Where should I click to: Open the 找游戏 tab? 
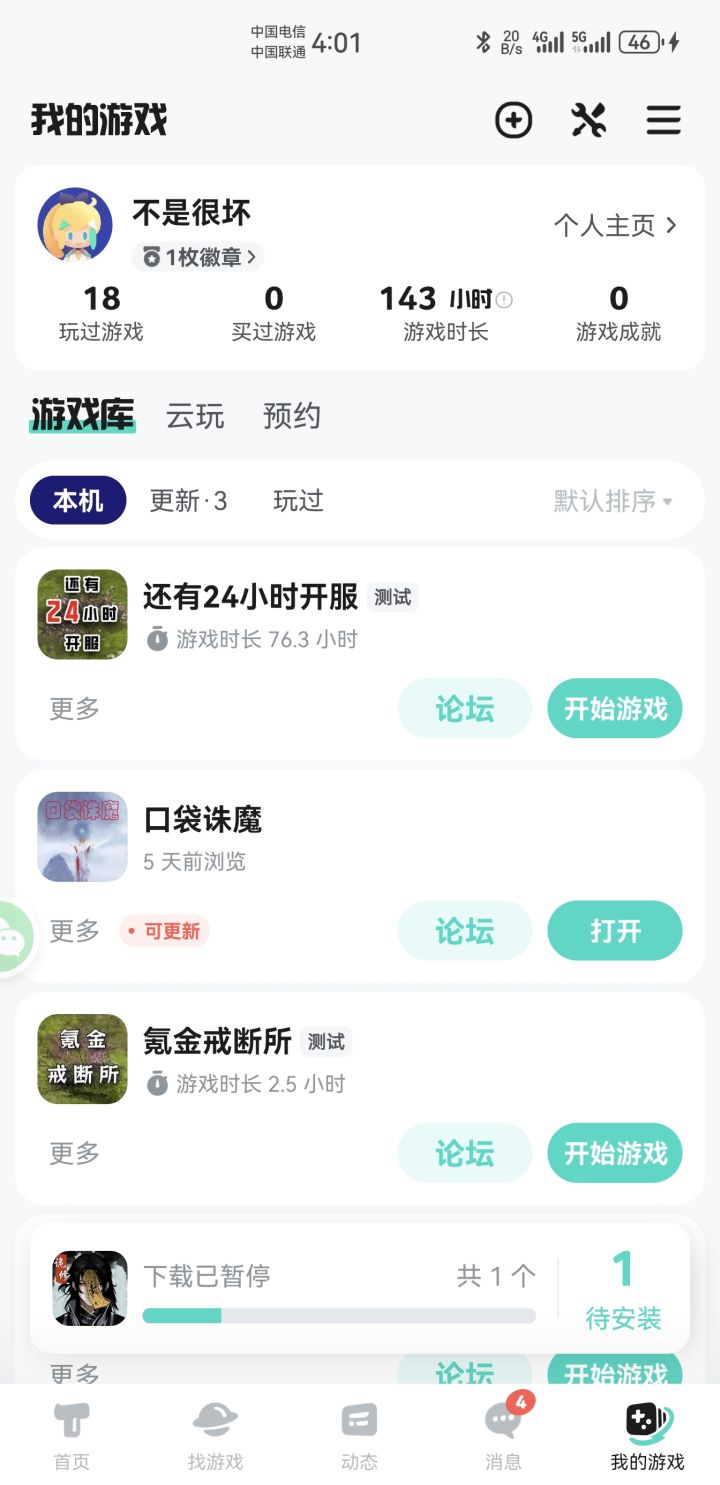click(x=215, y=1436)
